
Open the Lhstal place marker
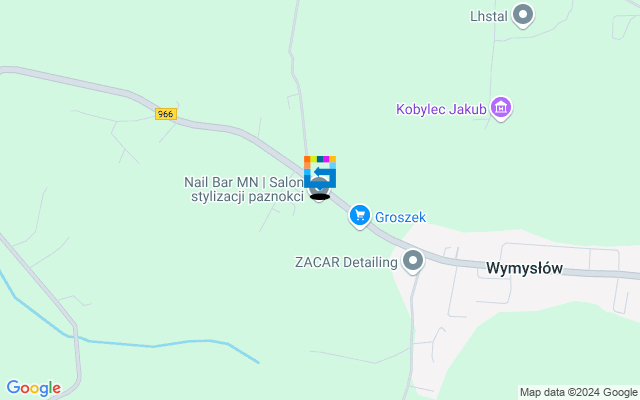(522, 15)
